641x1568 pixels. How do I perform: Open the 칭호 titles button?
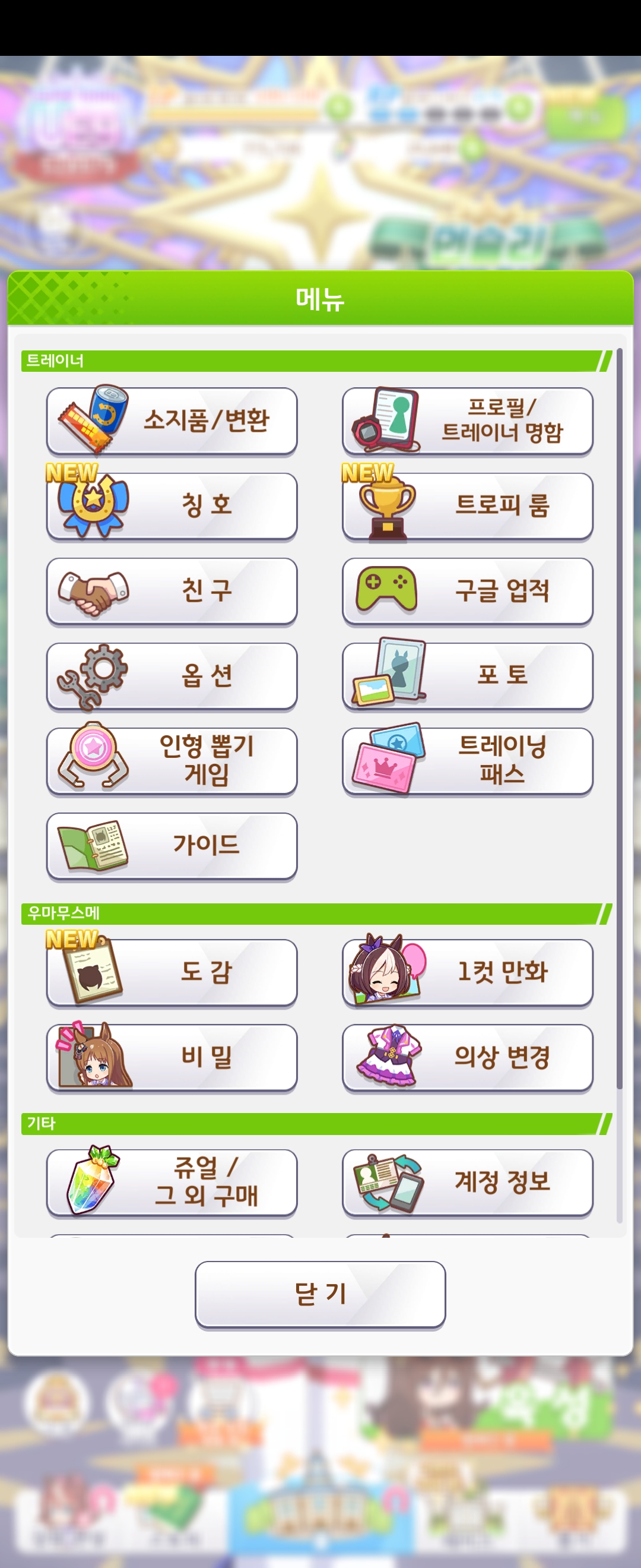172,505
